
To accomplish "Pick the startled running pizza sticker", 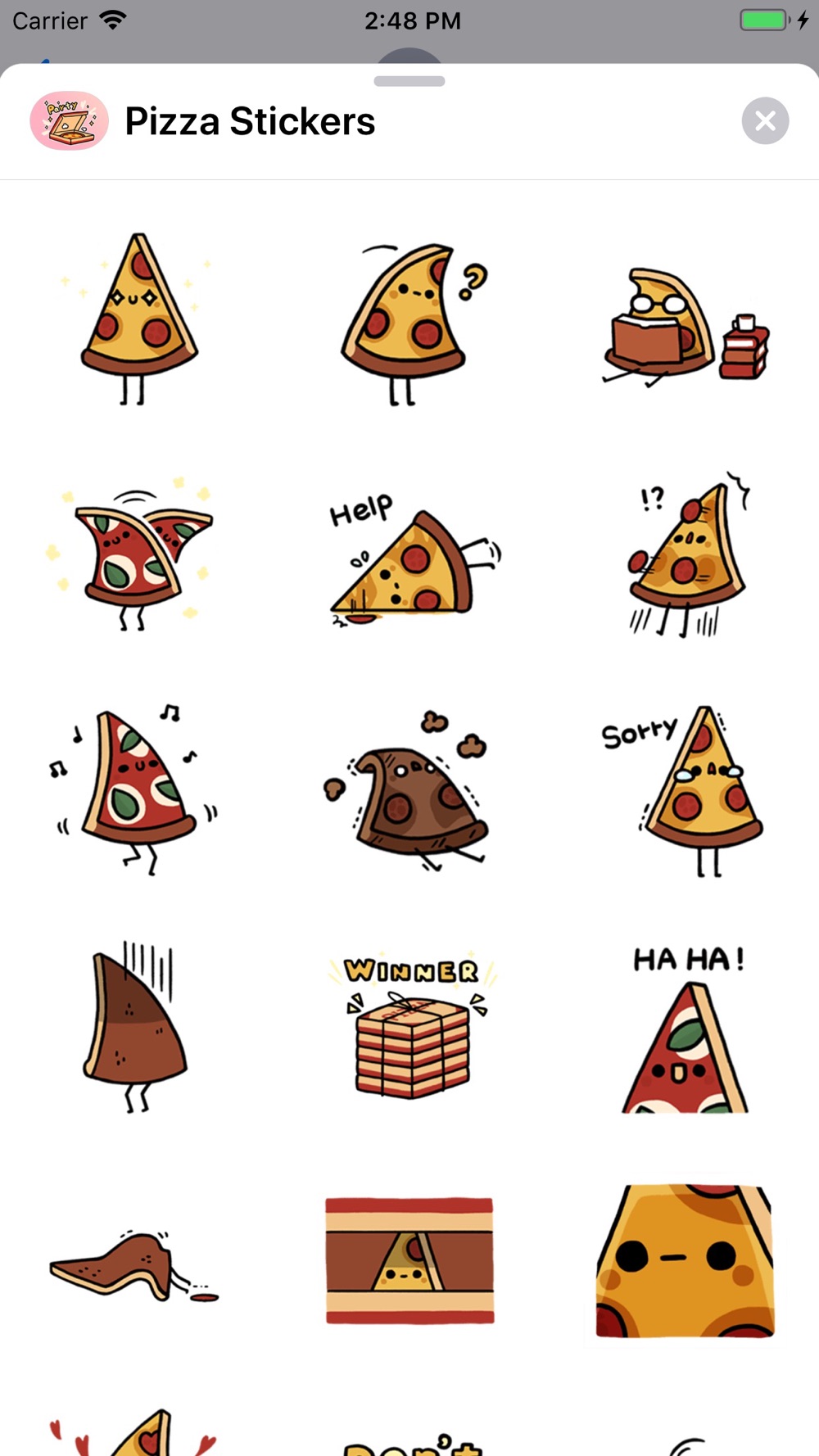I will pyautogui.click(x=685, y=557).
